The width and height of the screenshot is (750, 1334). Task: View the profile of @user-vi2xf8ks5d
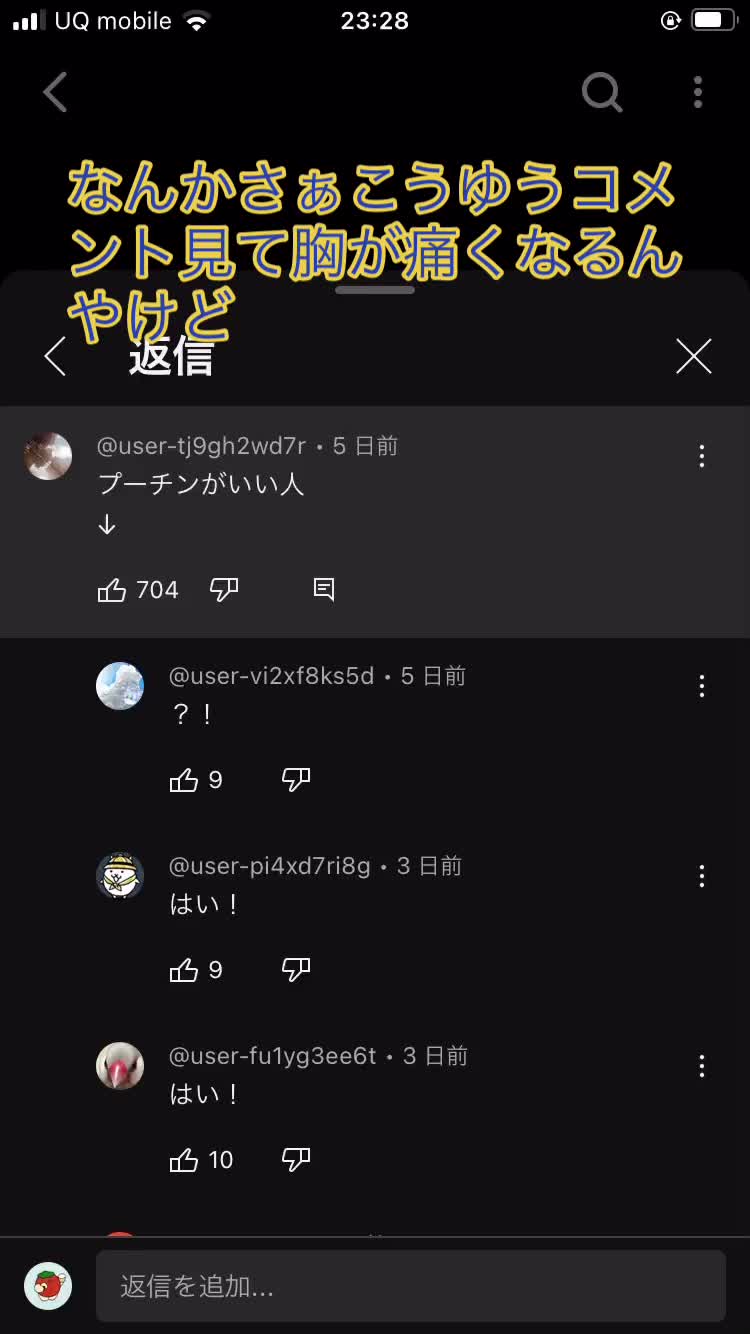(120, 686)
